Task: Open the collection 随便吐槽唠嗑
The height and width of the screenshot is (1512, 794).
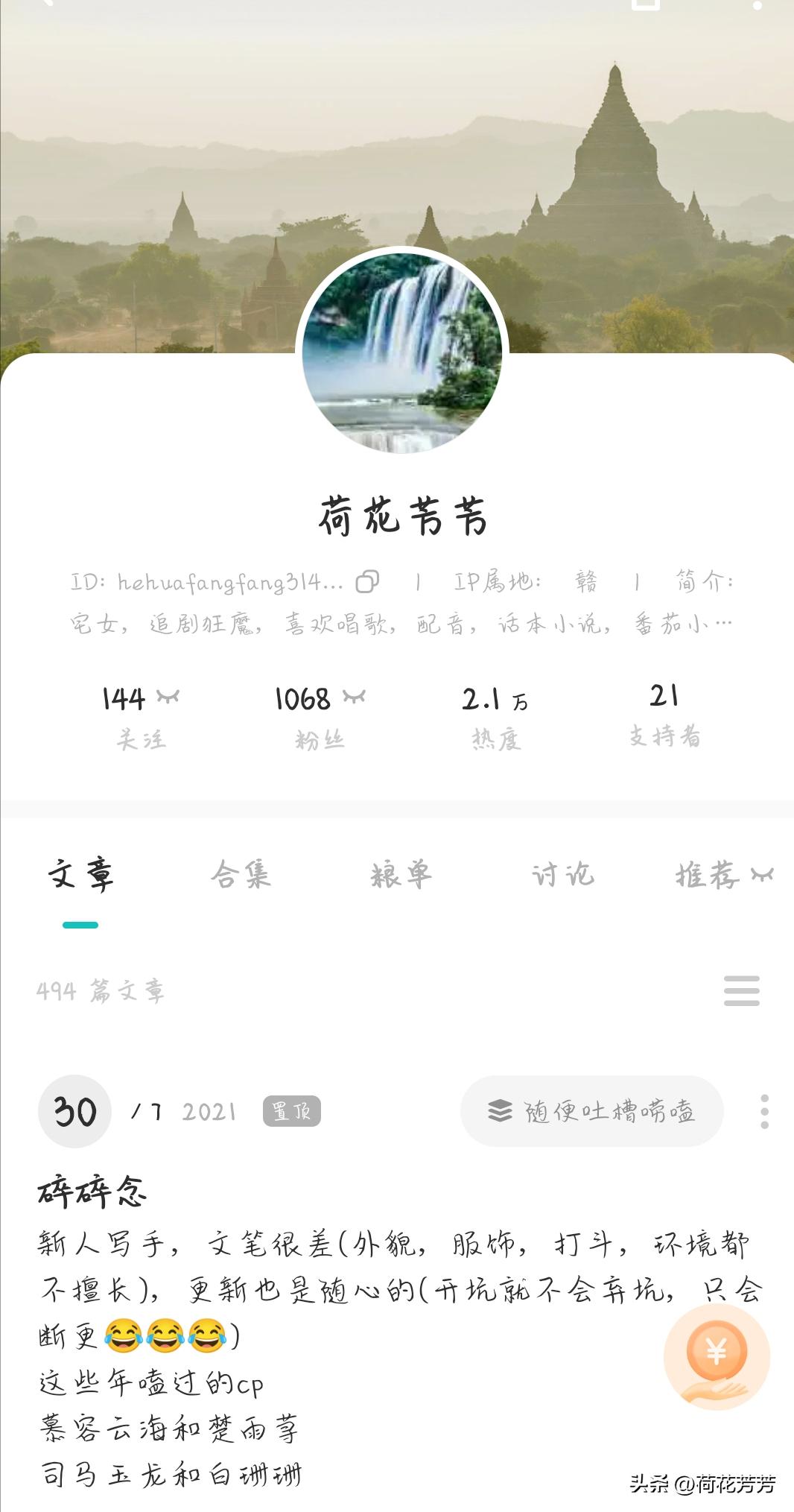Action: [611, 1111]
